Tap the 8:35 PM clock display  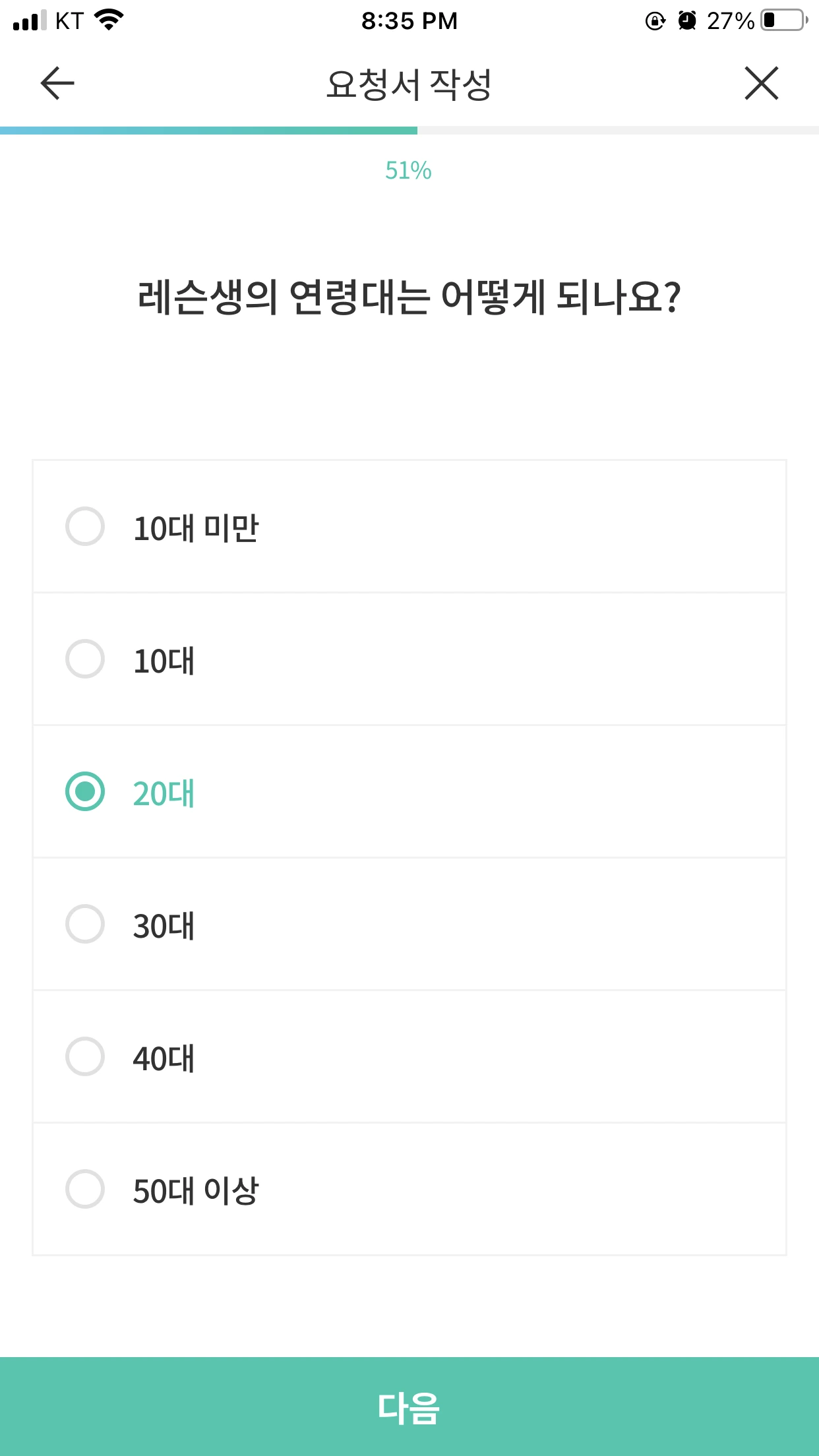409,20
